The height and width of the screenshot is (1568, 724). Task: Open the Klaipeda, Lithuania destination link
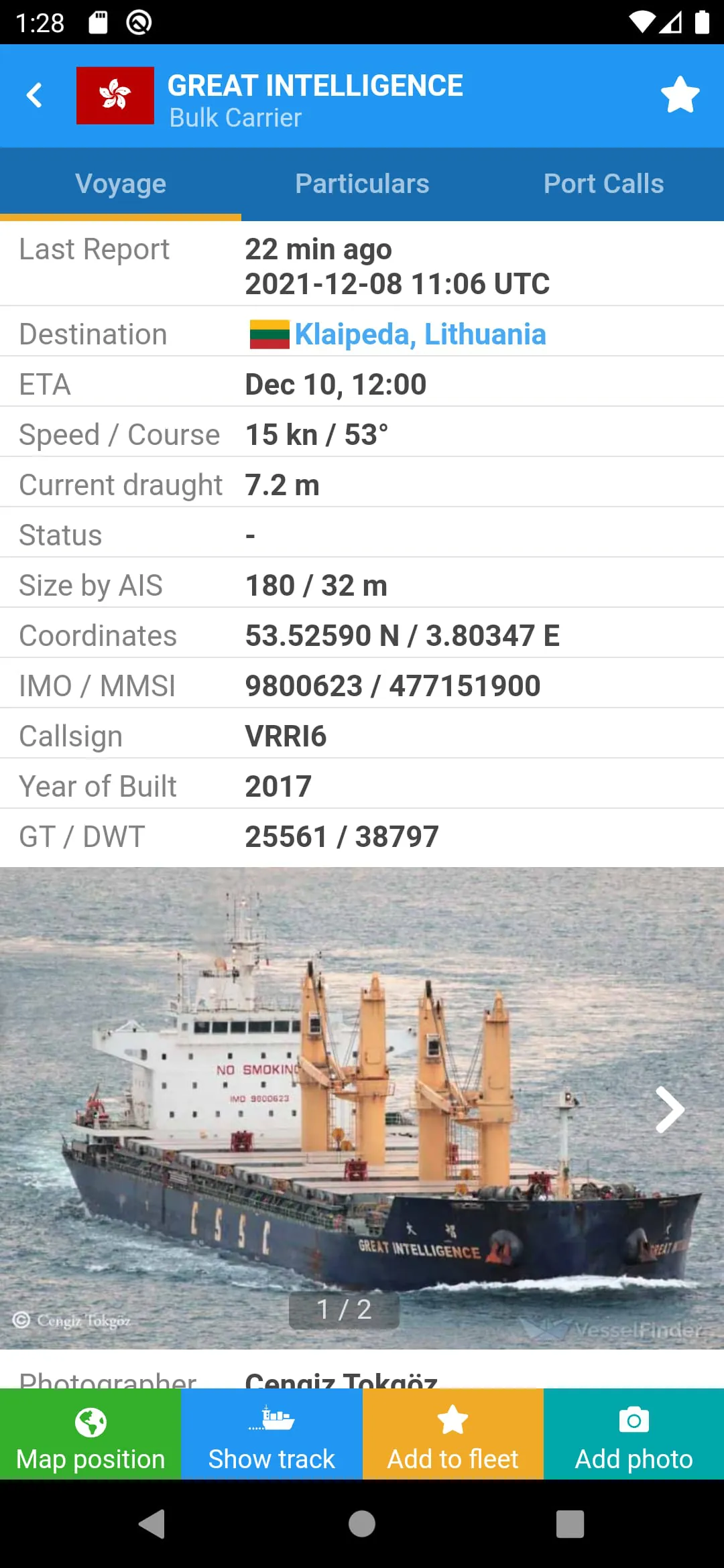pyautogui.click(x=420, y=334)
